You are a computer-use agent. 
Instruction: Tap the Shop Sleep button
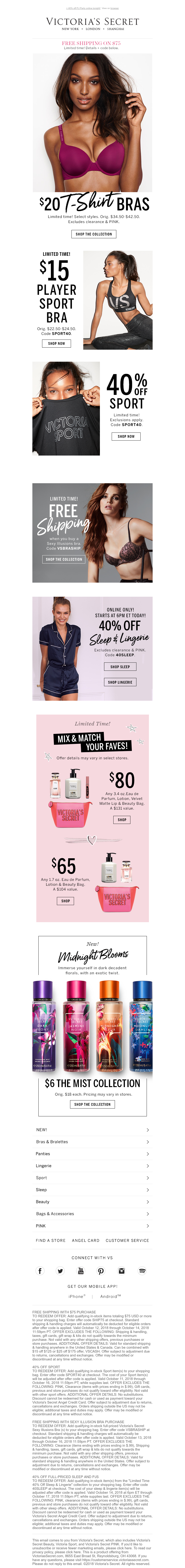120,667
